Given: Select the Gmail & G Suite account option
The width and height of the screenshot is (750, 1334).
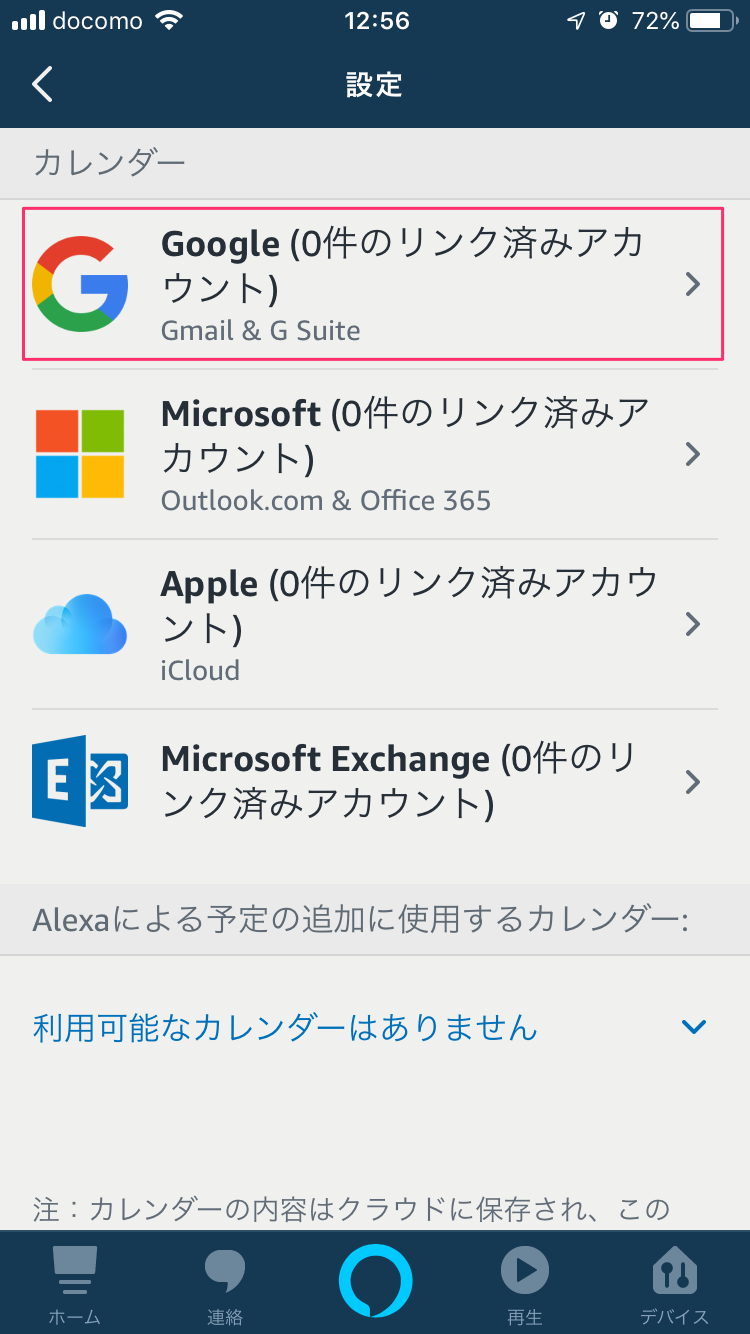Looking at the screenshot, I should coord(375,283).
